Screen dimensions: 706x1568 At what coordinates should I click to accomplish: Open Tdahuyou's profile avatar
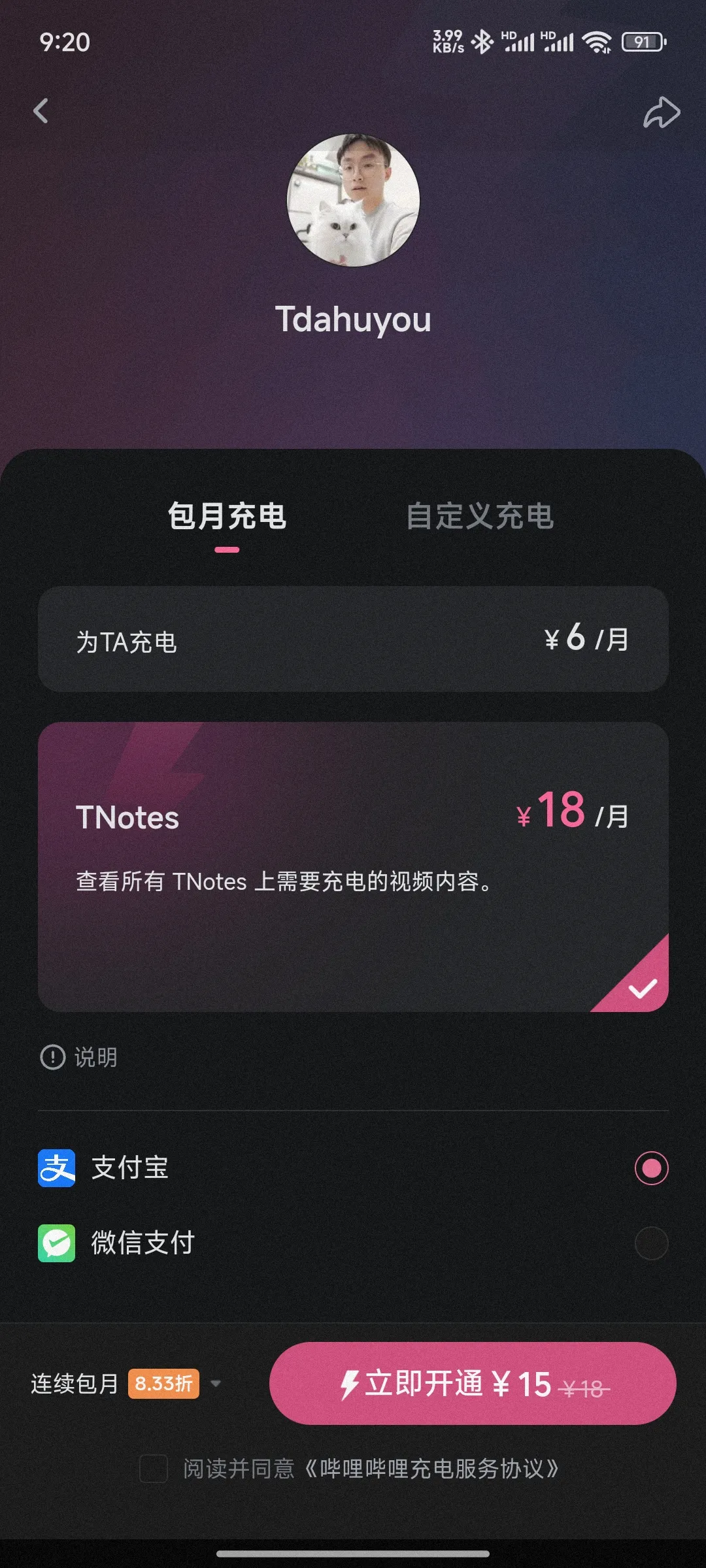click(353, 201)
